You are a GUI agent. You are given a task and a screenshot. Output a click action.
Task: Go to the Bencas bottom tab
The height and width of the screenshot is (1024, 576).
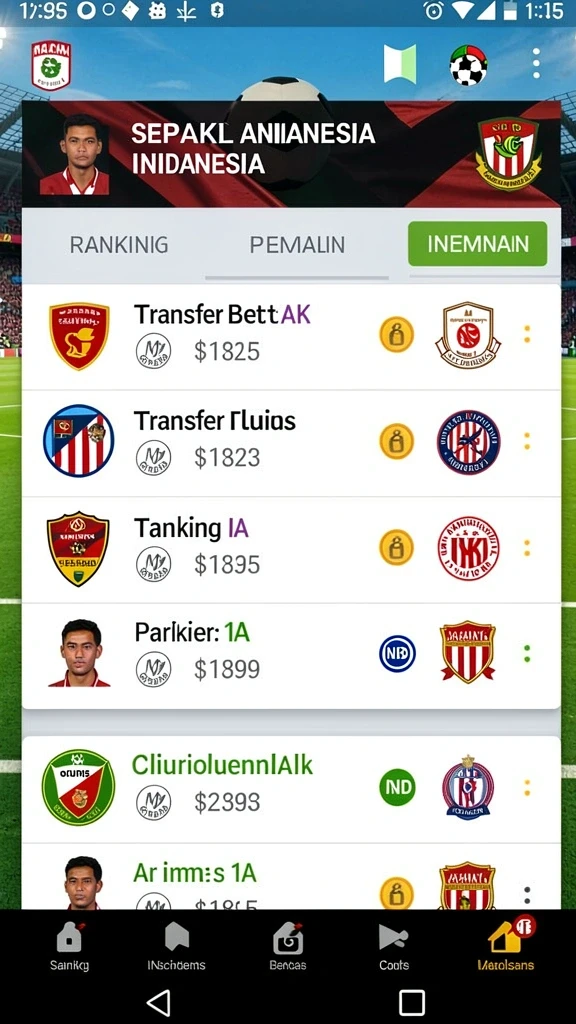pos(288,947)
